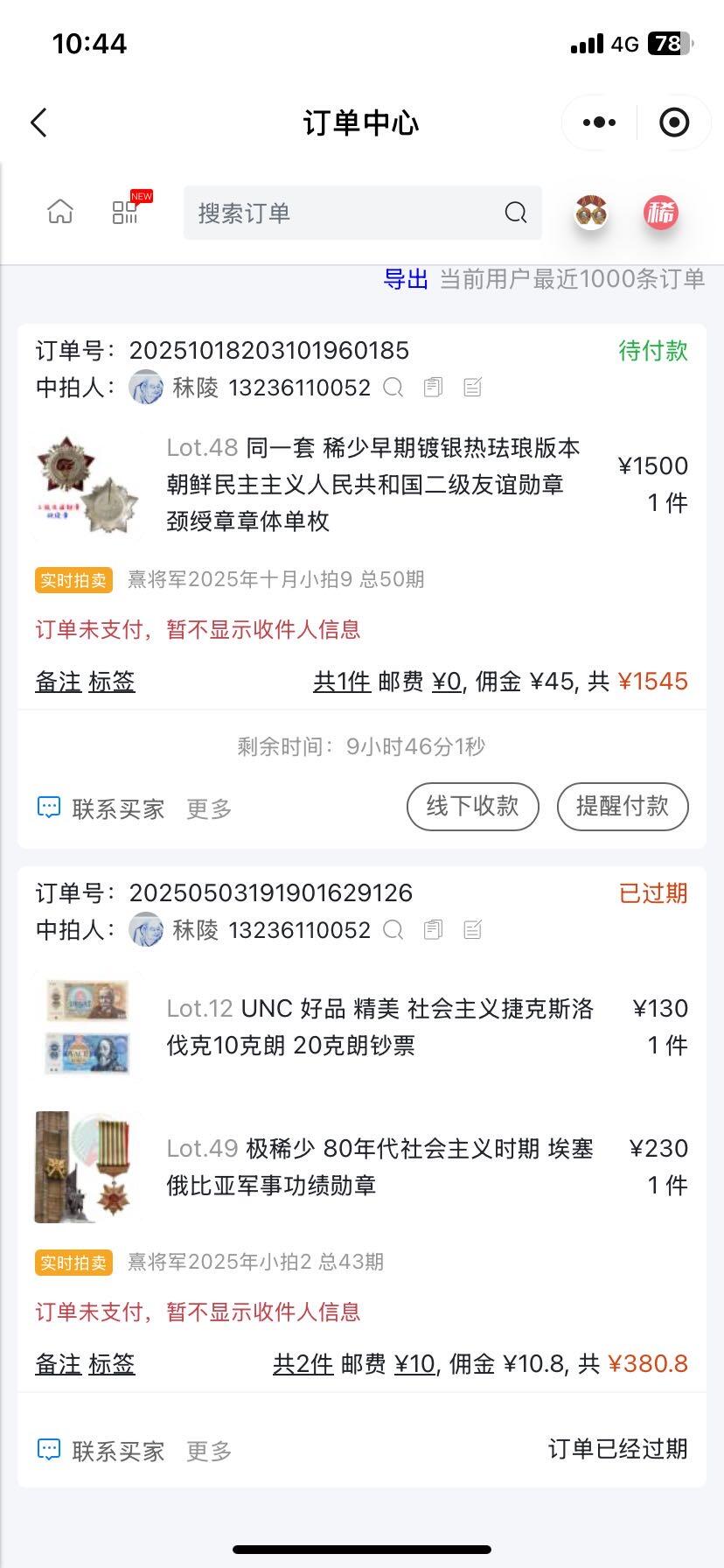Tap the 导出 export link
This screenshot has width=724, height=1568.
point(406,279)
